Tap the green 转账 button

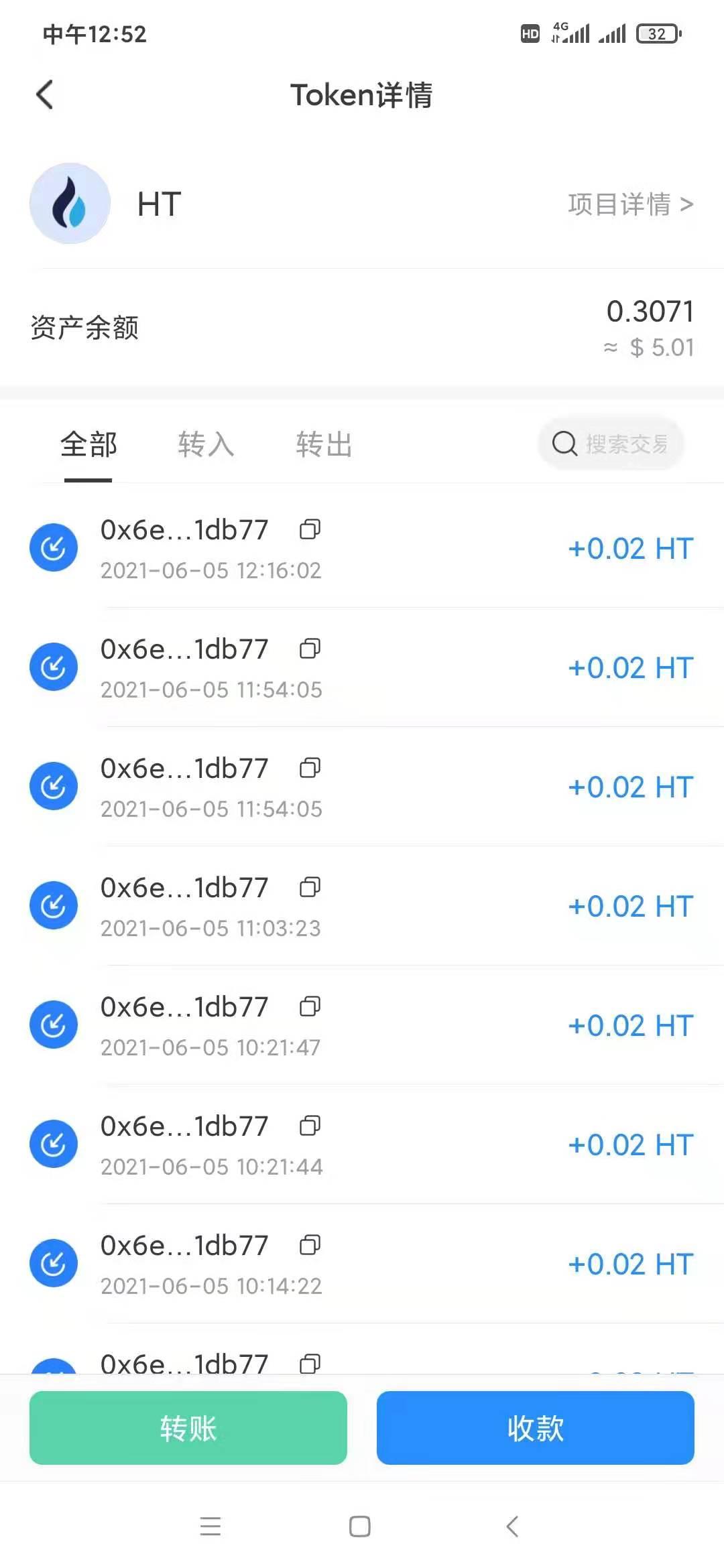188,1428
